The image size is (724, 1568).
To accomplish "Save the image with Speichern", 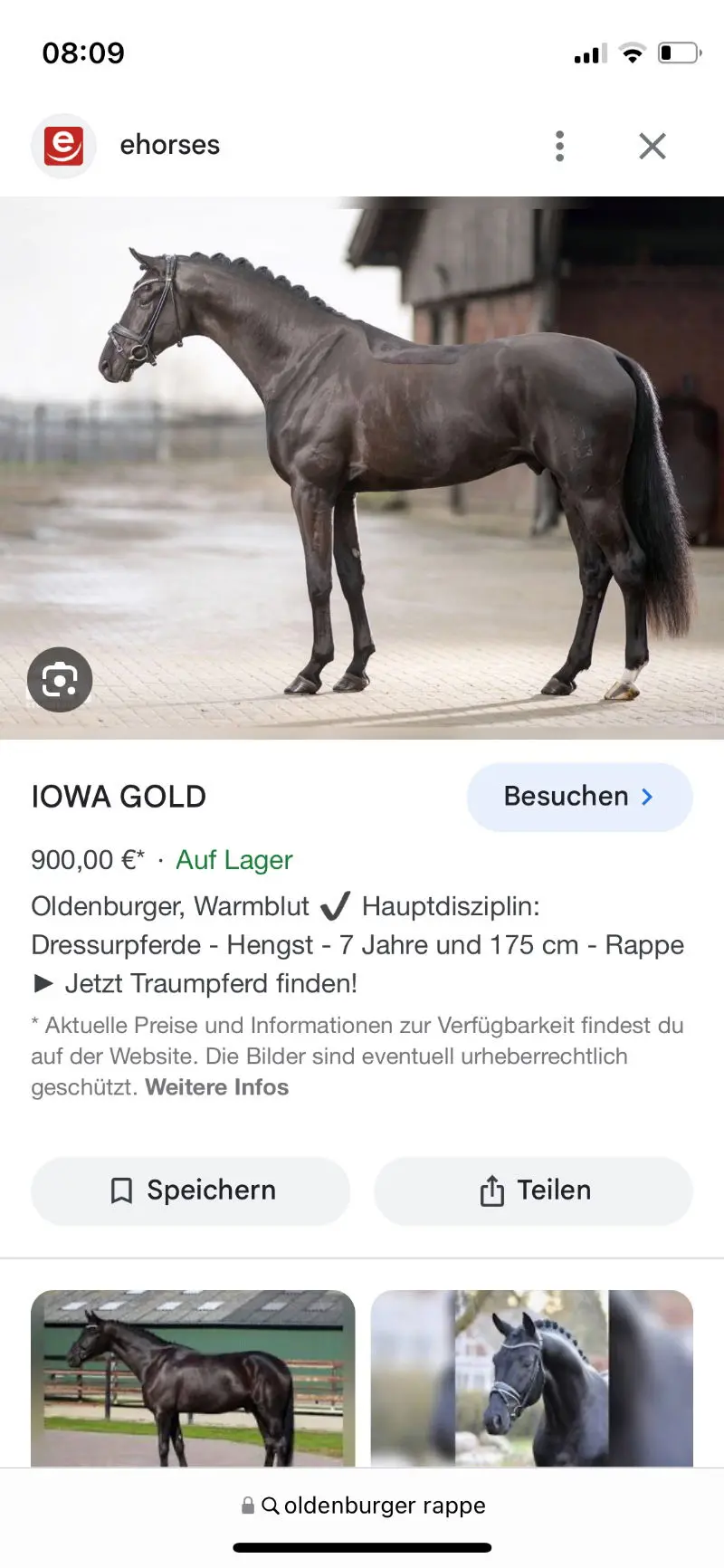I will click(191, 1190).
